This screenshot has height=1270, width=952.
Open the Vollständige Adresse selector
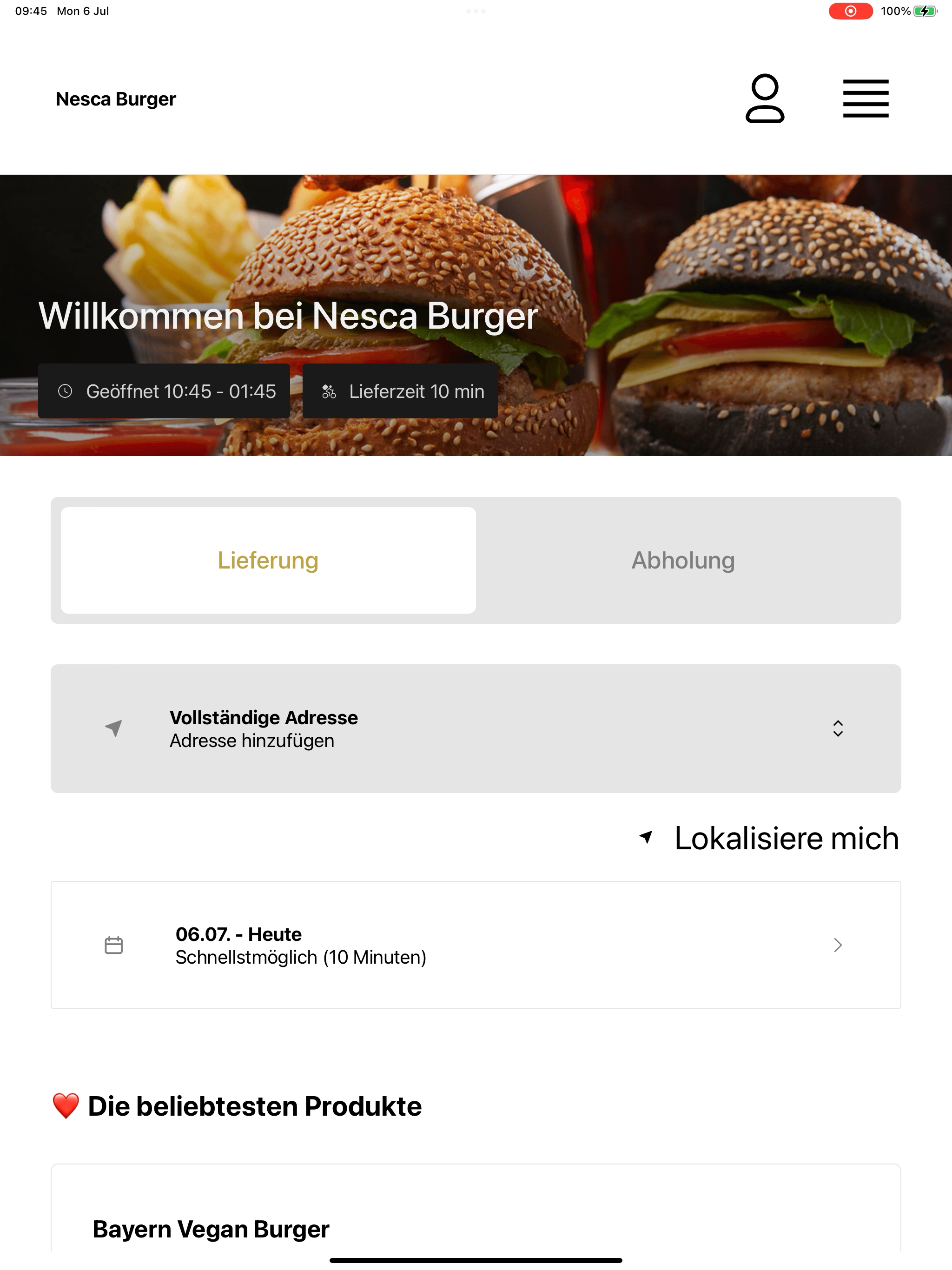click(x=476, y=728)
